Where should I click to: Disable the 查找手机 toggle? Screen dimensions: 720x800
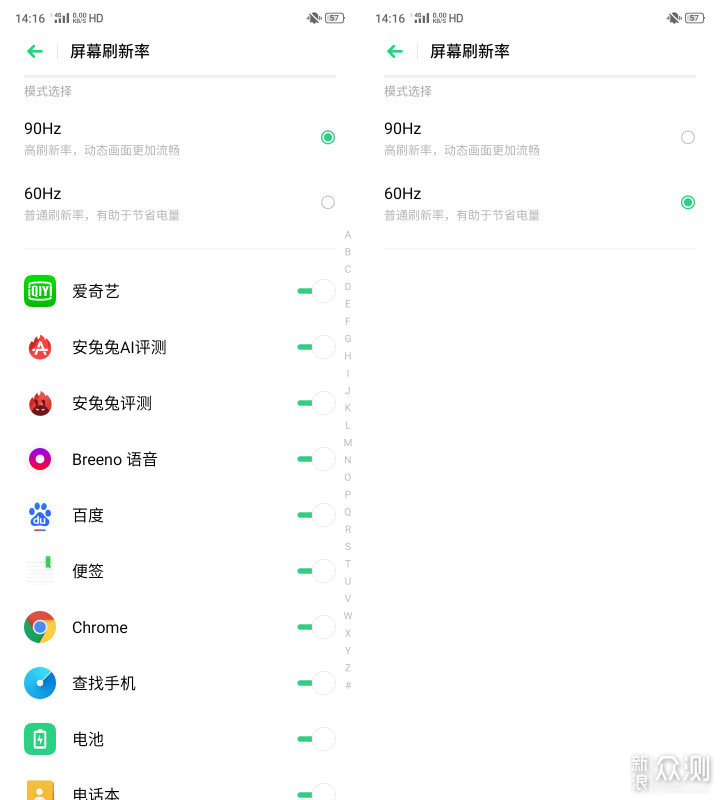click(316, 683)
